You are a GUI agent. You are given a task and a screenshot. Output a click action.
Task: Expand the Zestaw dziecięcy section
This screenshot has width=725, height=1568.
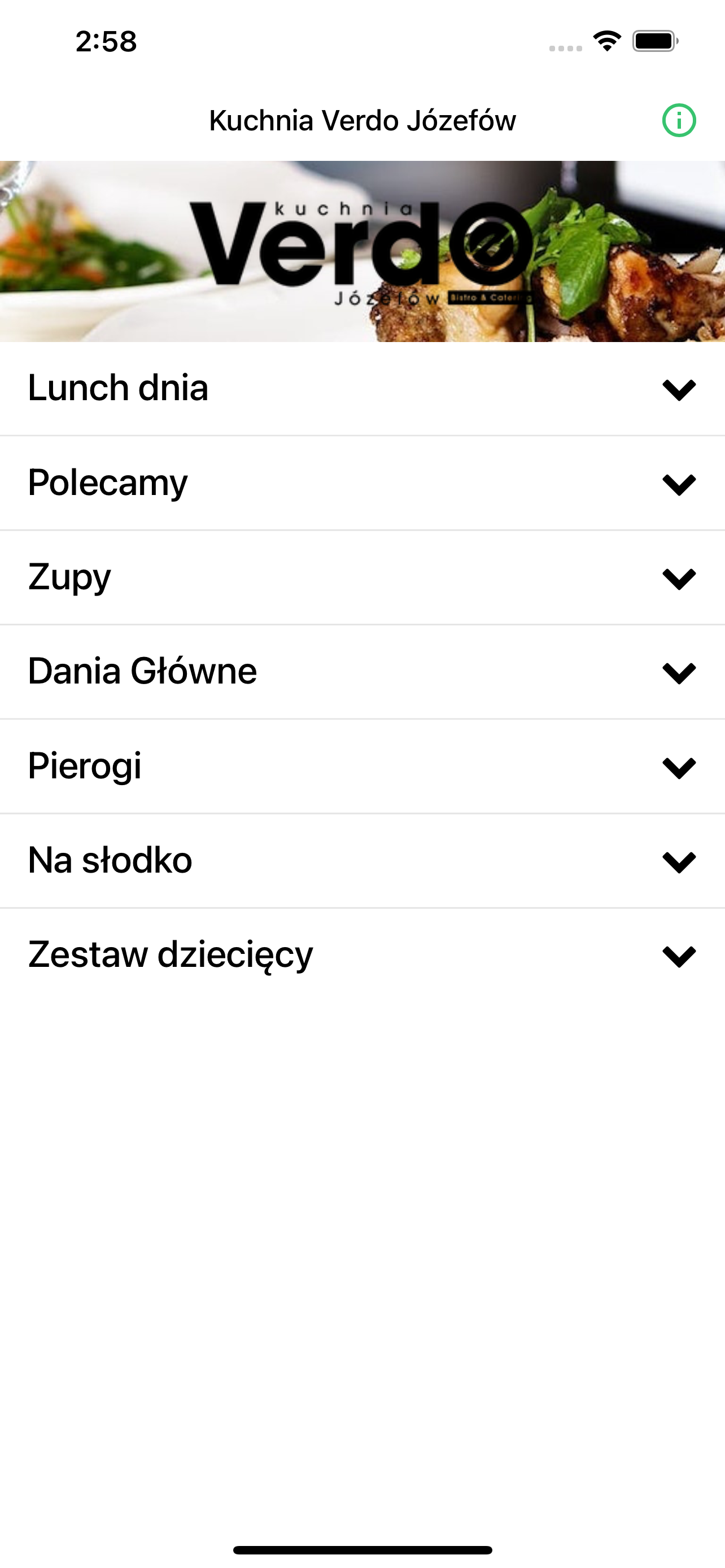click(x=678, y=956)
